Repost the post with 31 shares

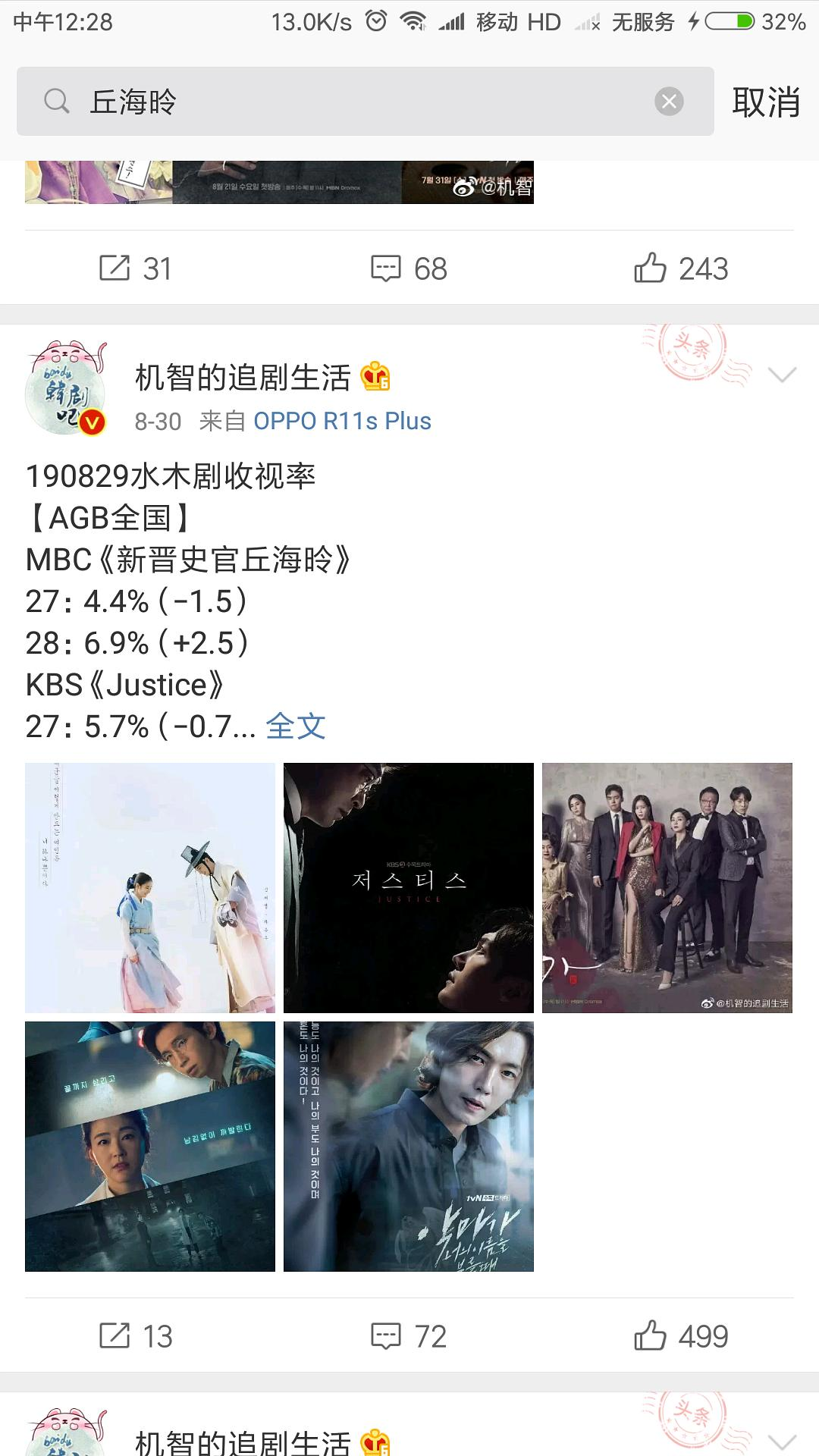pos(136,268)
